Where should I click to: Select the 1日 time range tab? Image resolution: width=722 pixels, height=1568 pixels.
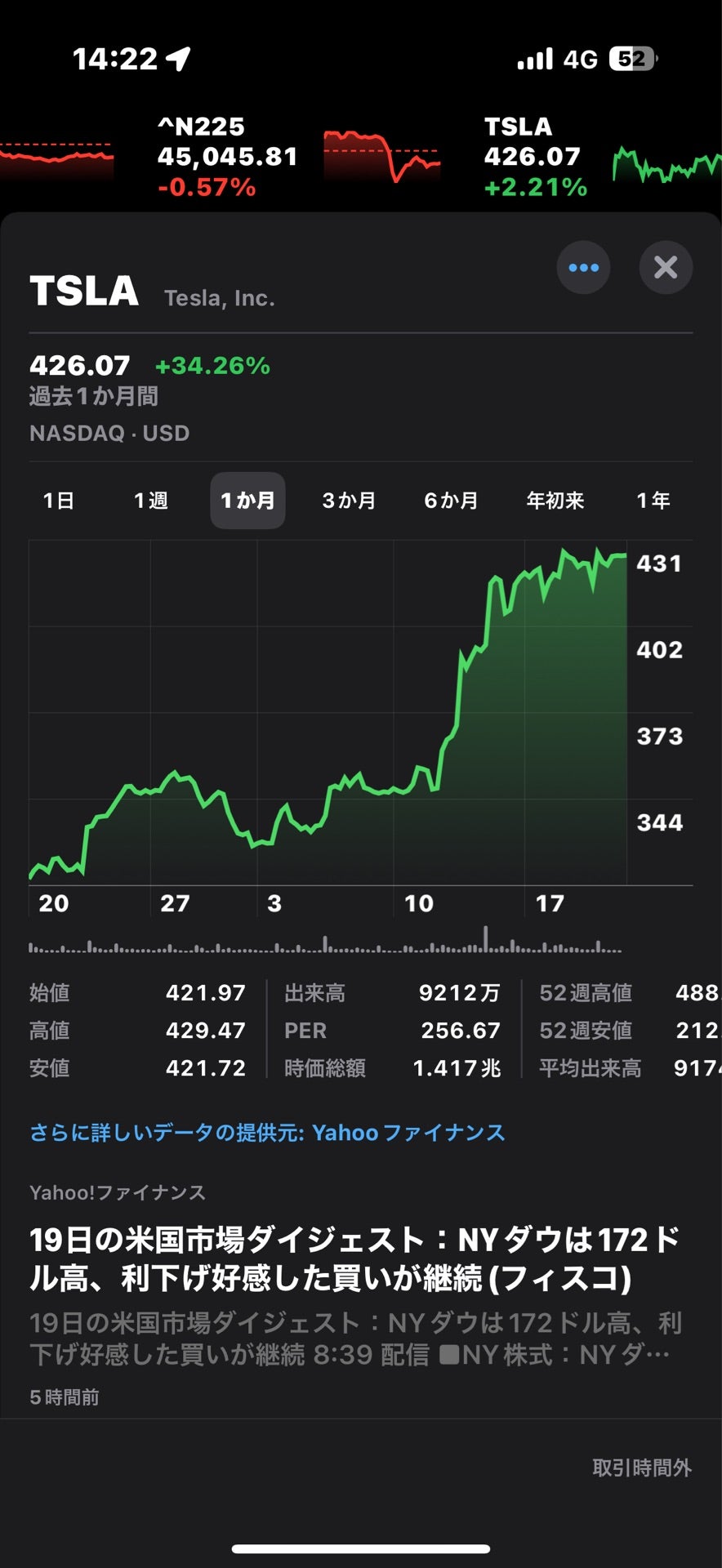[58, 501]
